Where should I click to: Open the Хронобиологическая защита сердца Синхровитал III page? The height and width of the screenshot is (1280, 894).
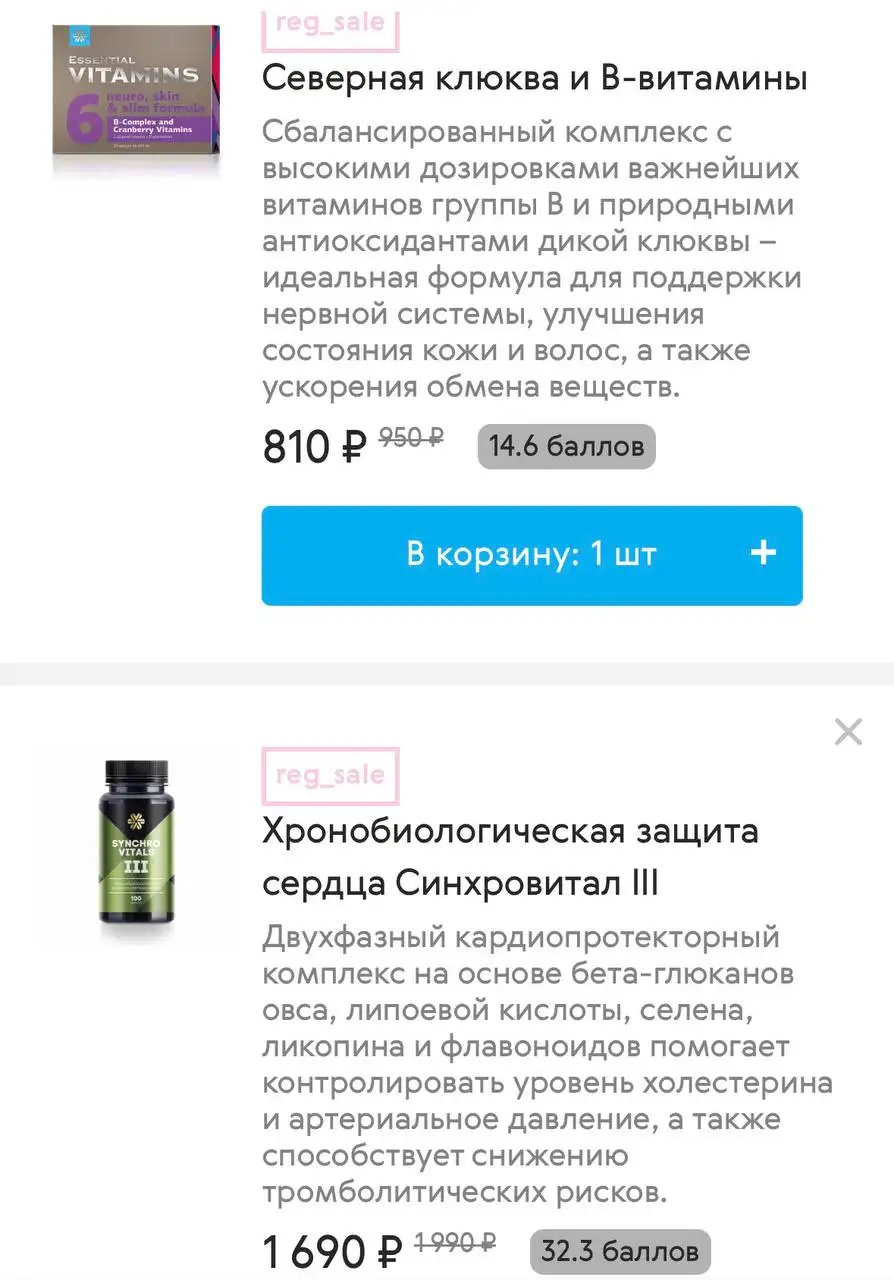(510, 855)
